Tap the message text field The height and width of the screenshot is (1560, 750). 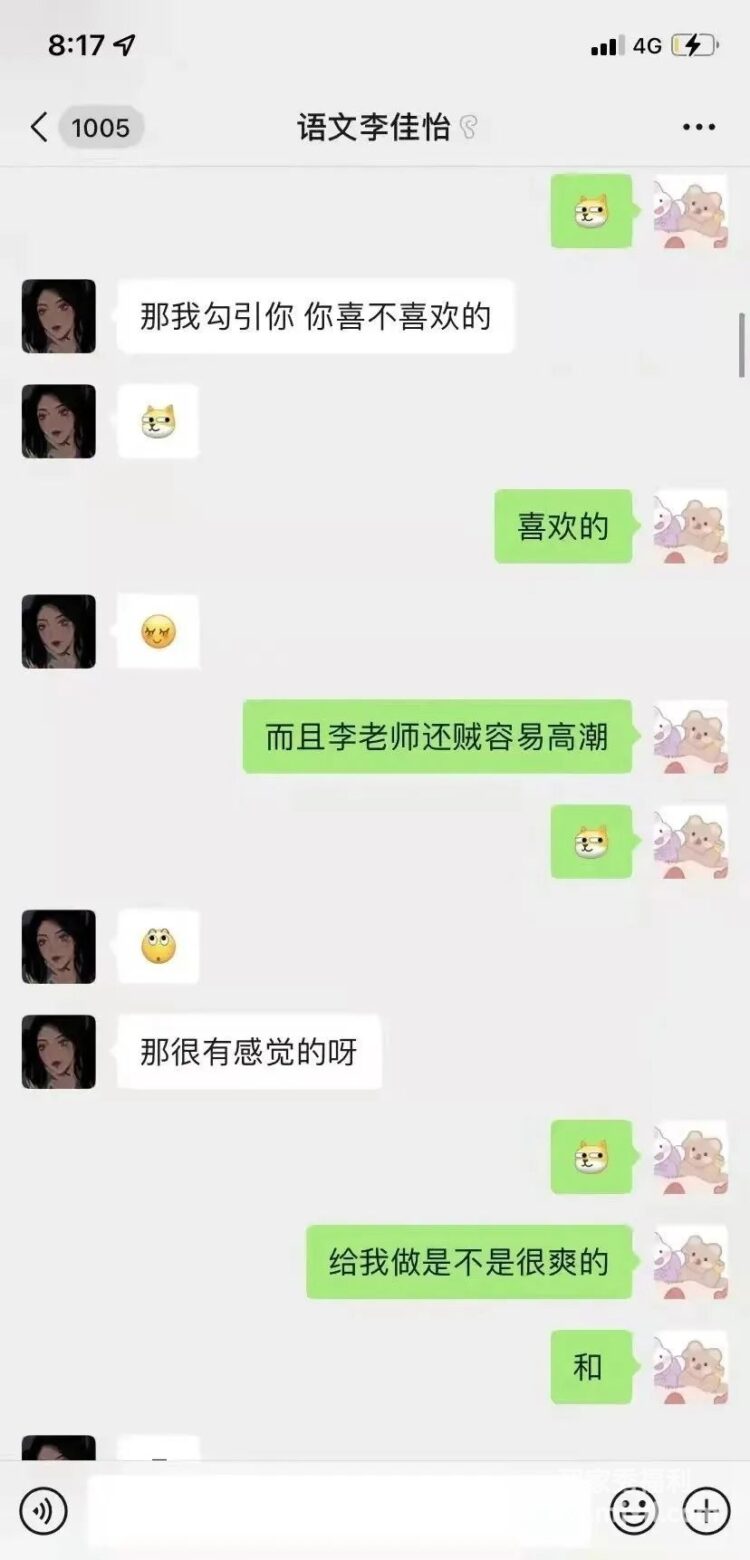(340, 1510)
